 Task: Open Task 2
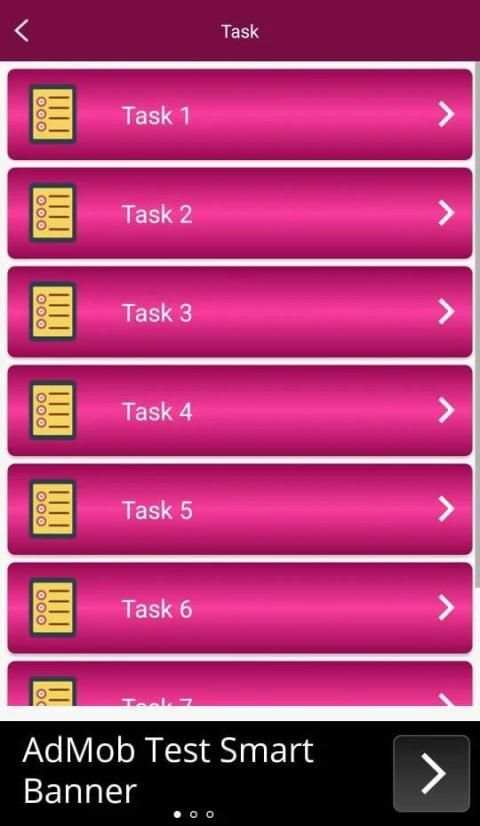pos(240,213)
